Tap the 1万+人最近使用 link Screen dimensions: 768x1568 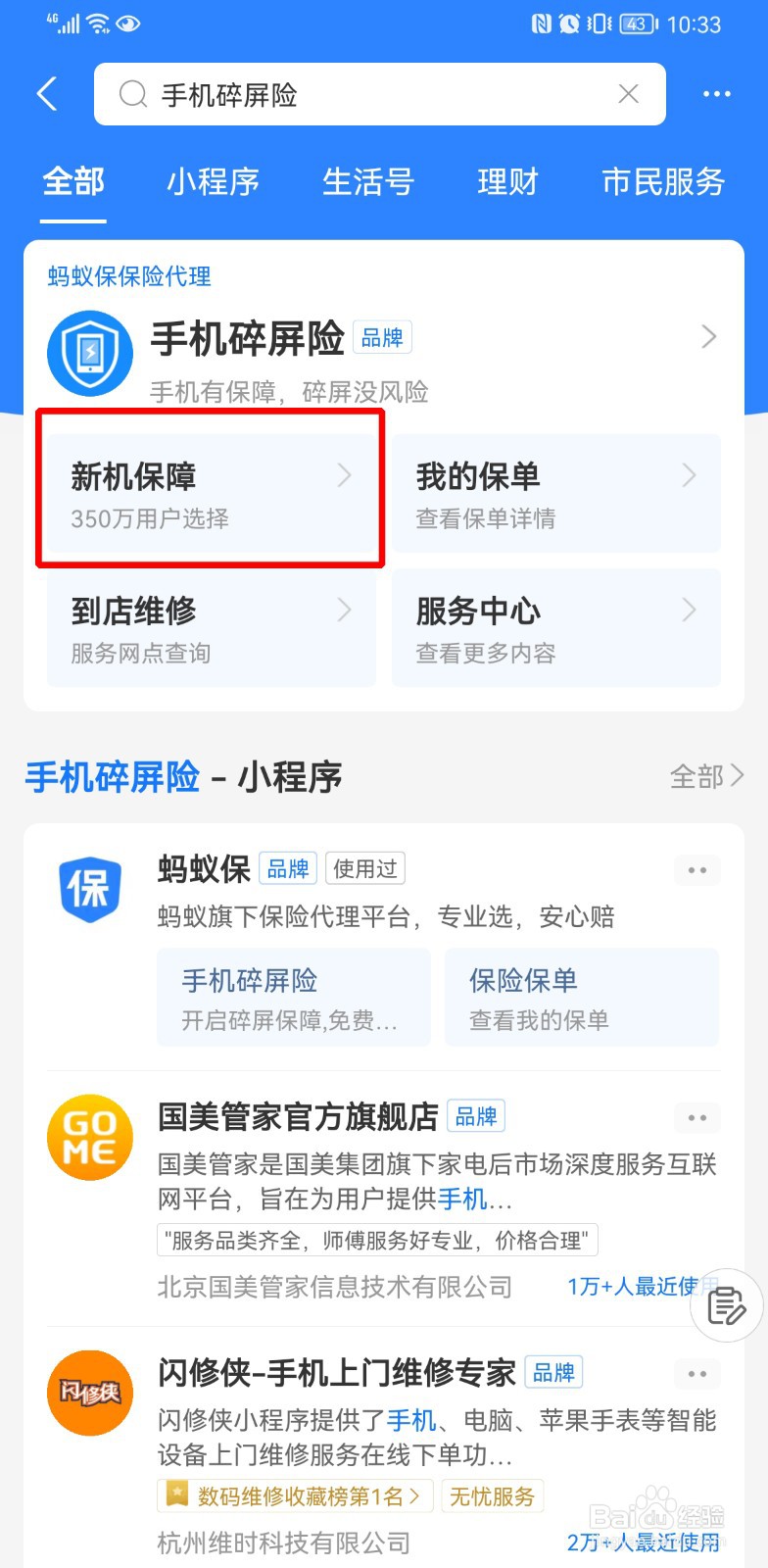point(639,1287)
